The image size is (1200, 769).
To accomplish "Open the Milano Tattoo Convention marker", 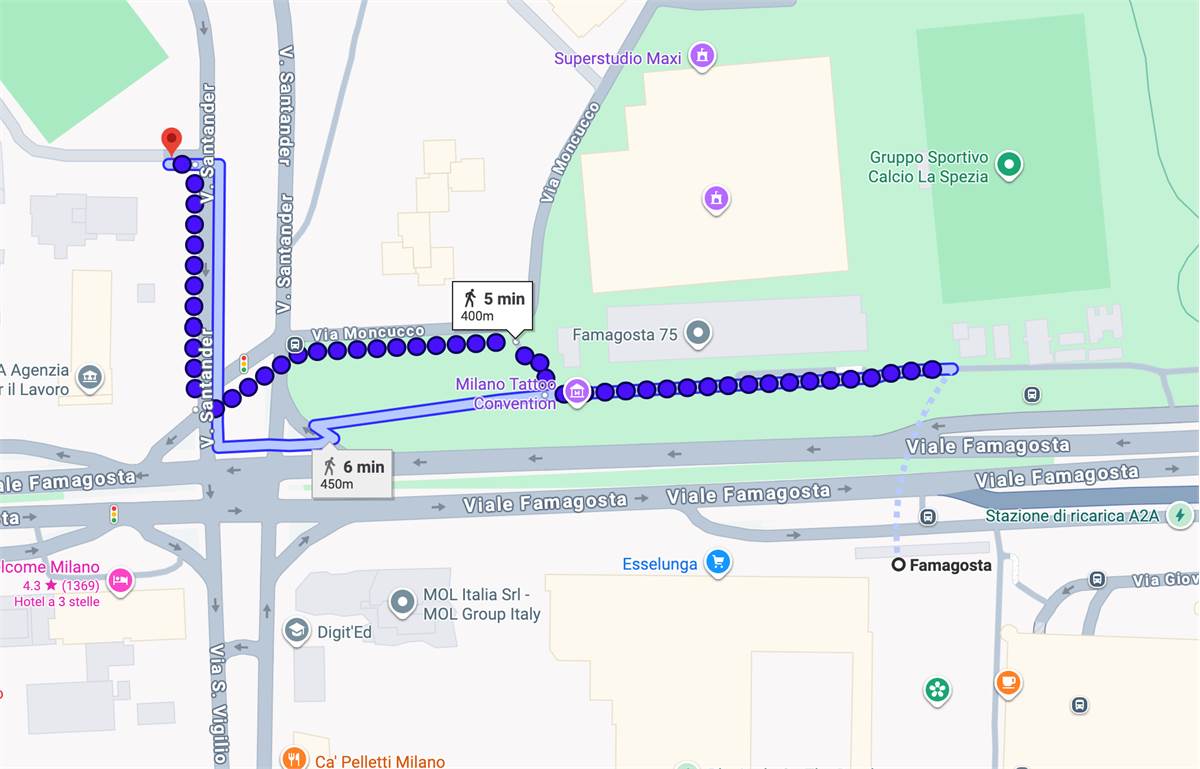I will click(x=576, y=392).
